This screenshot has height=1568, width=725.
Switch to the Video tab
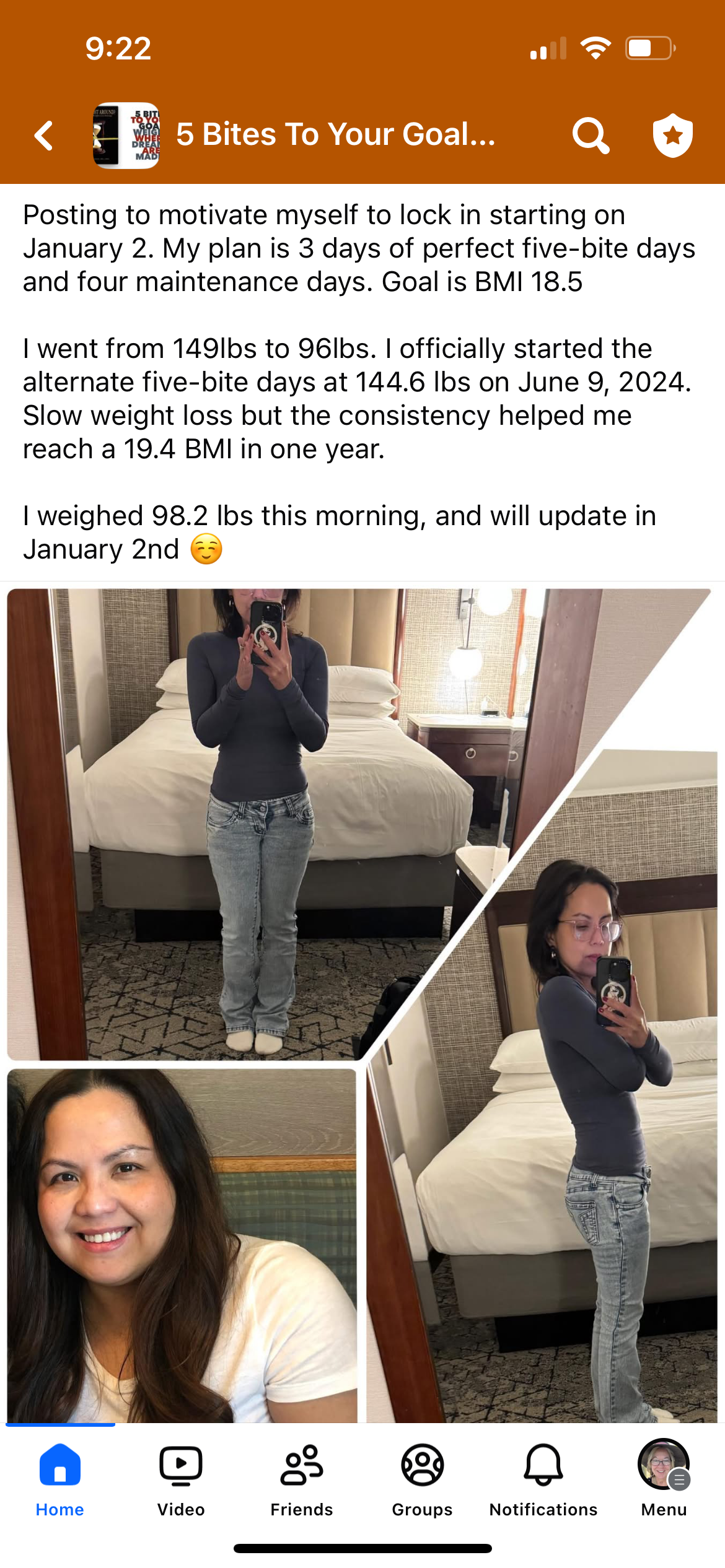pyautogui.click(x=180, y=1478)
